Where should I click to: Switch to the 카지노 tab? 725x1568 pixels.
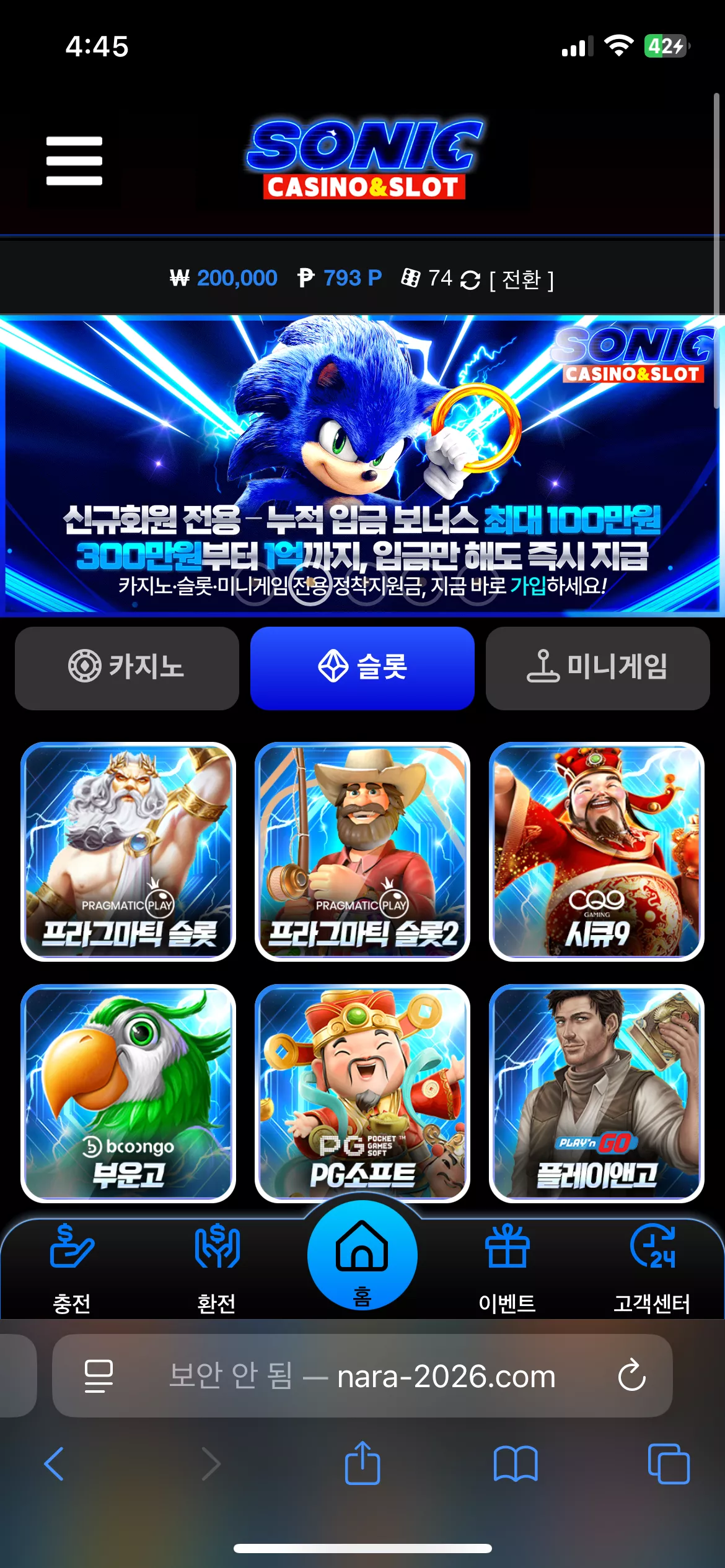(x=127, y=668)
